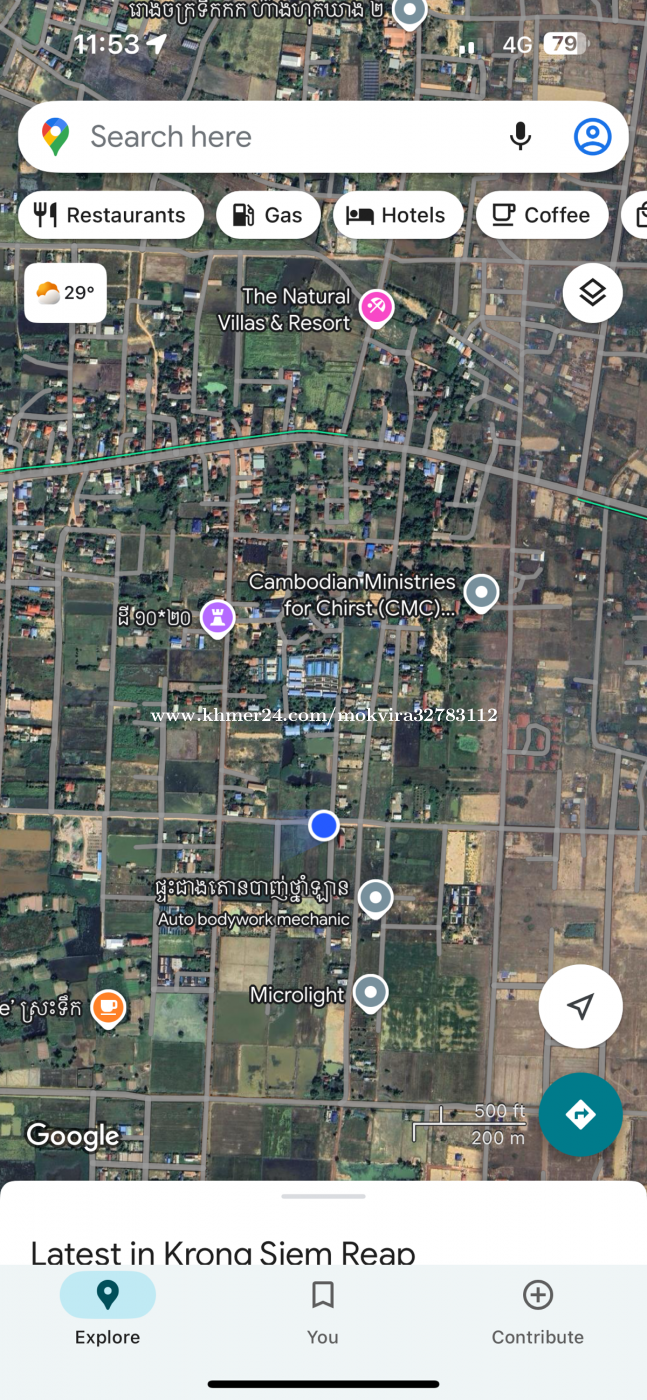Viewport: 647px width, 1400px height.
Task: Open The Natural Villas & Resort pin
Action: (x=376, y=307)
